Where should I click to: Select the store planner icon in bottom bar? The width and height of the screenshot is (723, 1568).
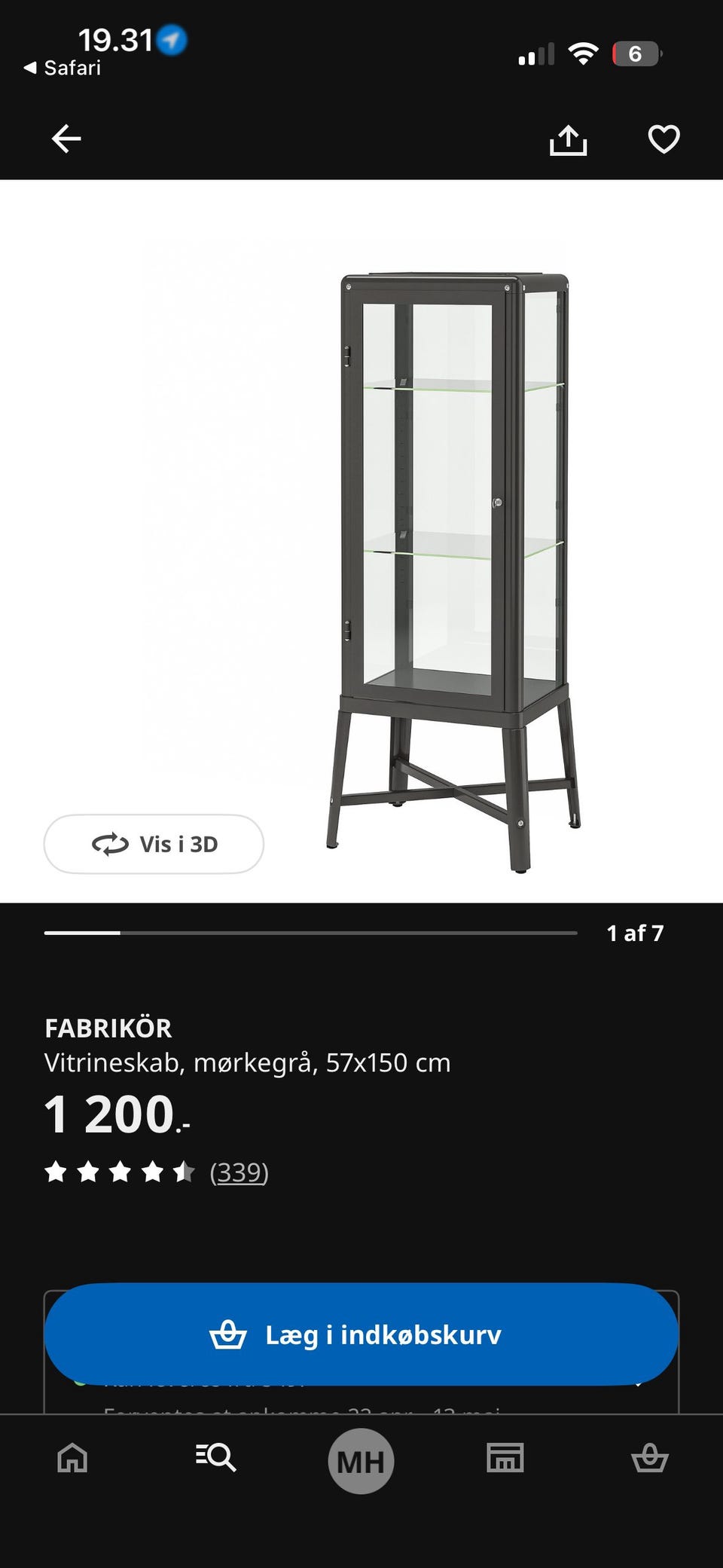point(505,1458)
